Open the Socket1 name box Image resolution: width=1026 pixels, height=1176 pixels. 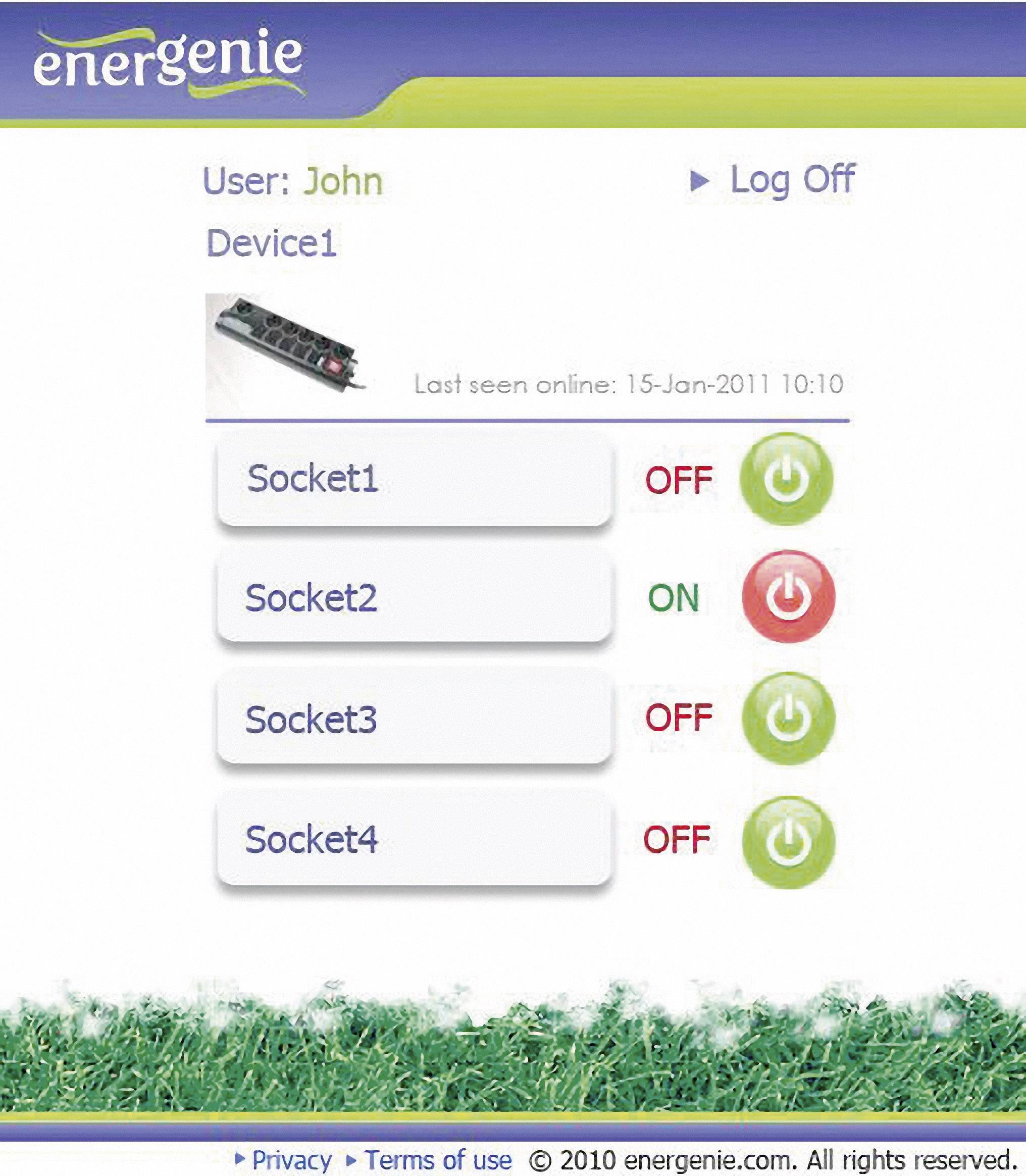(415, 480)
